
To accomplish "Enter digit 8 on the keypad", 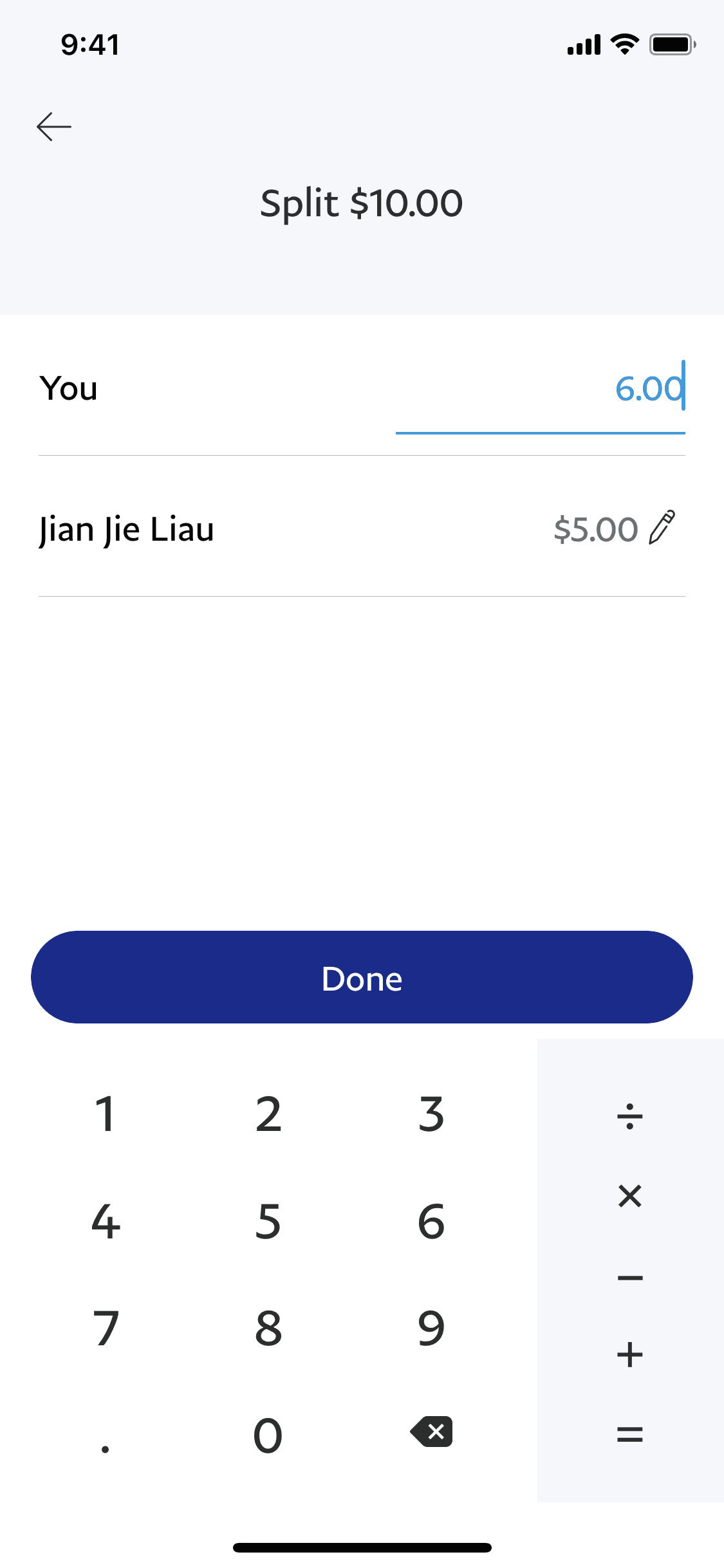I will (x=268, y=1328).
